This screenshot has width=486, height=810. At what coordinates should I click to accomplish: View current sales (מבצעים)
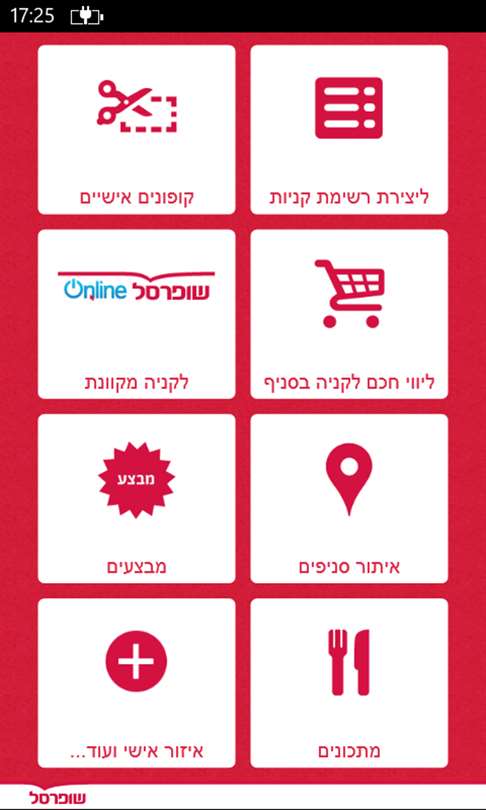click(136, 499)
